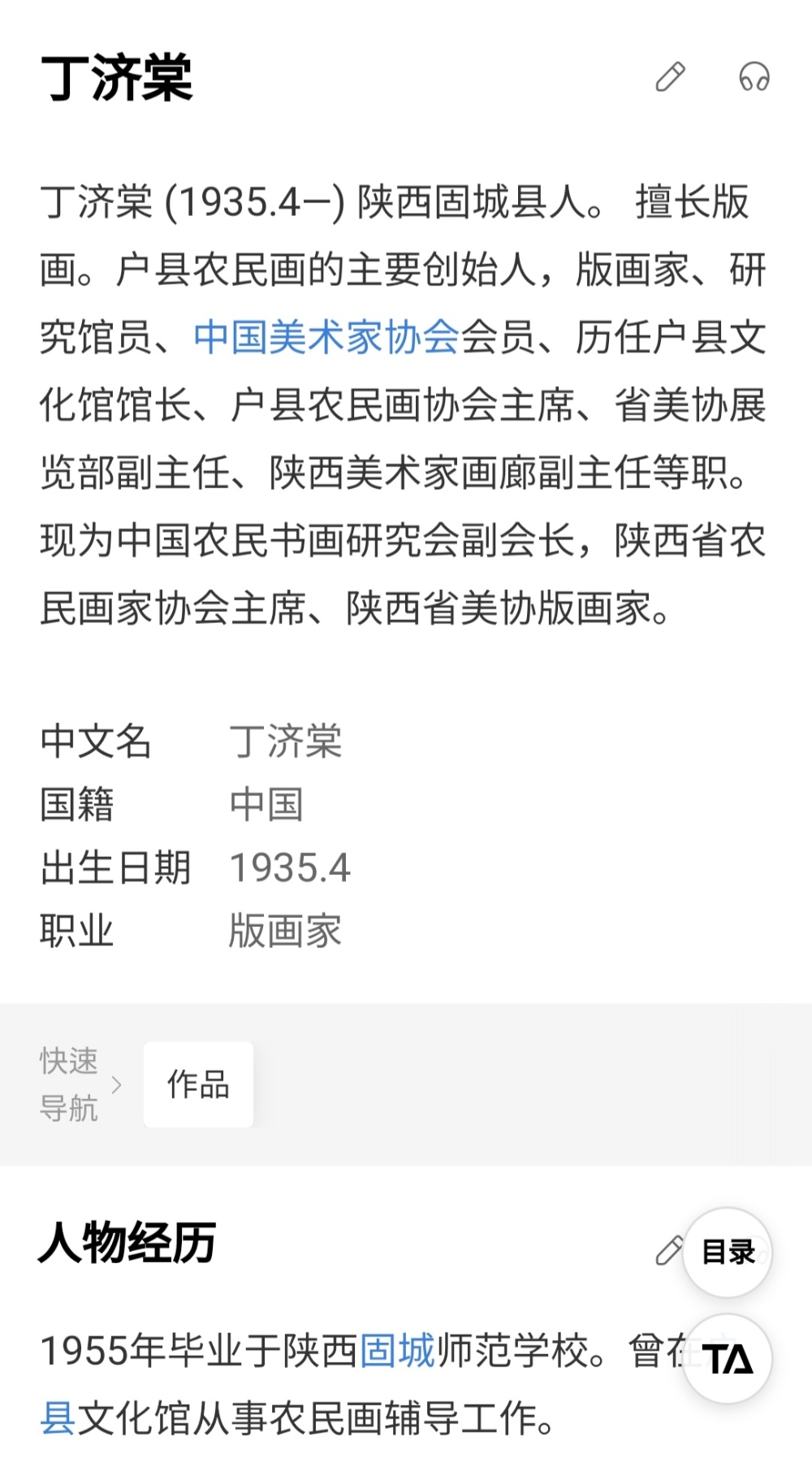Follow the blue 县 link

point(58,1418)
